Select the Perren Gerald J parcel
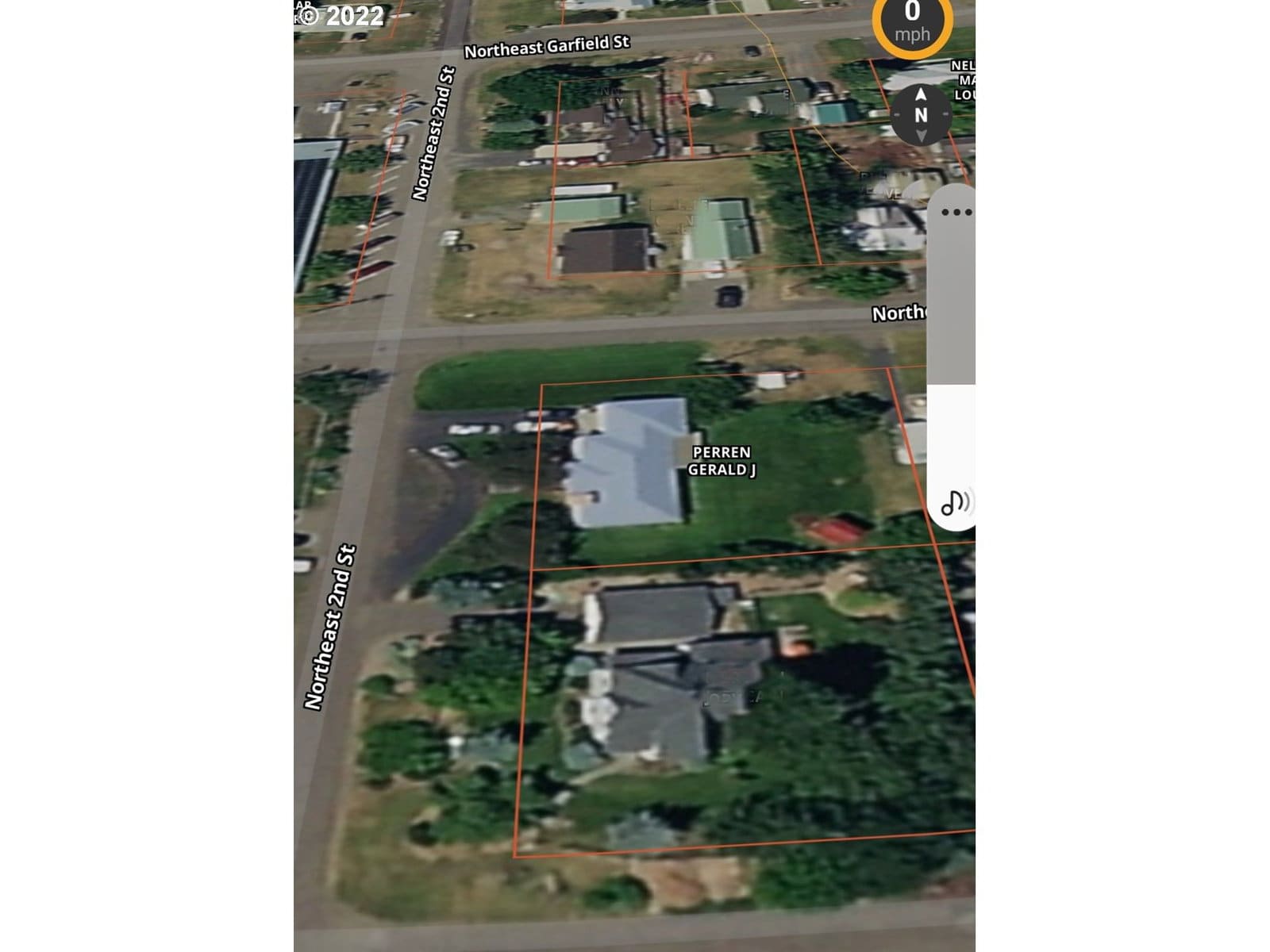Screen dimensions: 1270x952 721,461
